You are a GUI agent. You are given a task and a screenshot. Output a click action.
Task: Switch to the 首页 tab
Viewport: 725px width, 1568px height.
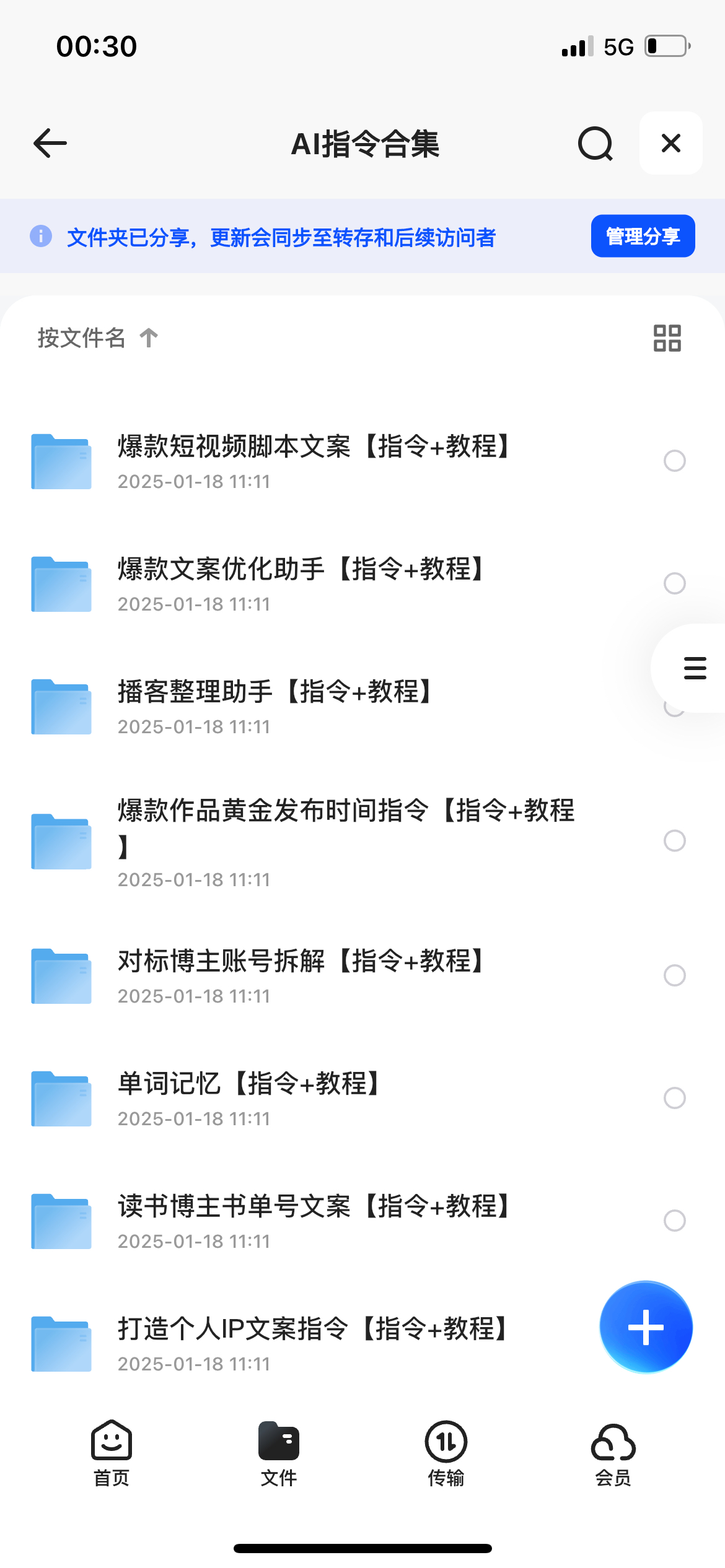(112, 1453)
